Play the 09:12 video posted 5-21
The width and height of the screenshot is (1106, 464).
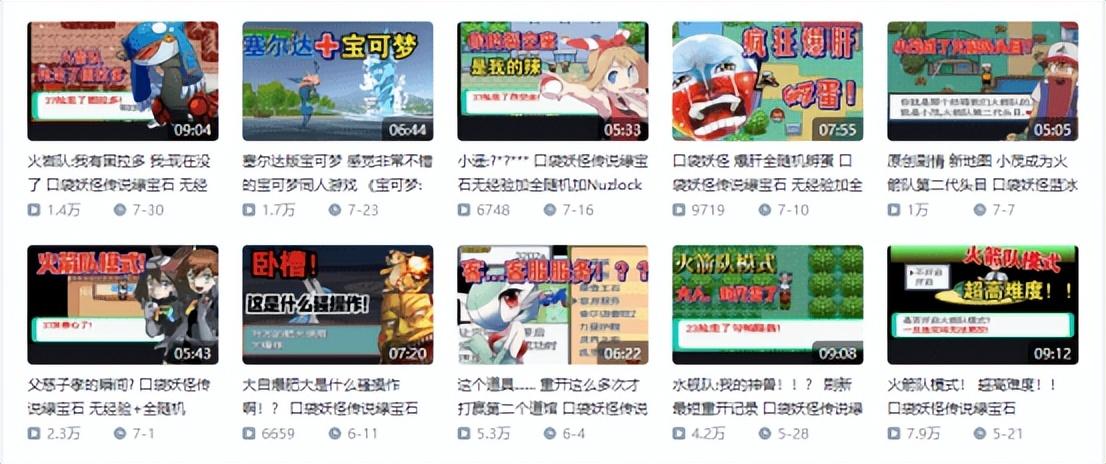[x=982, y=304]
